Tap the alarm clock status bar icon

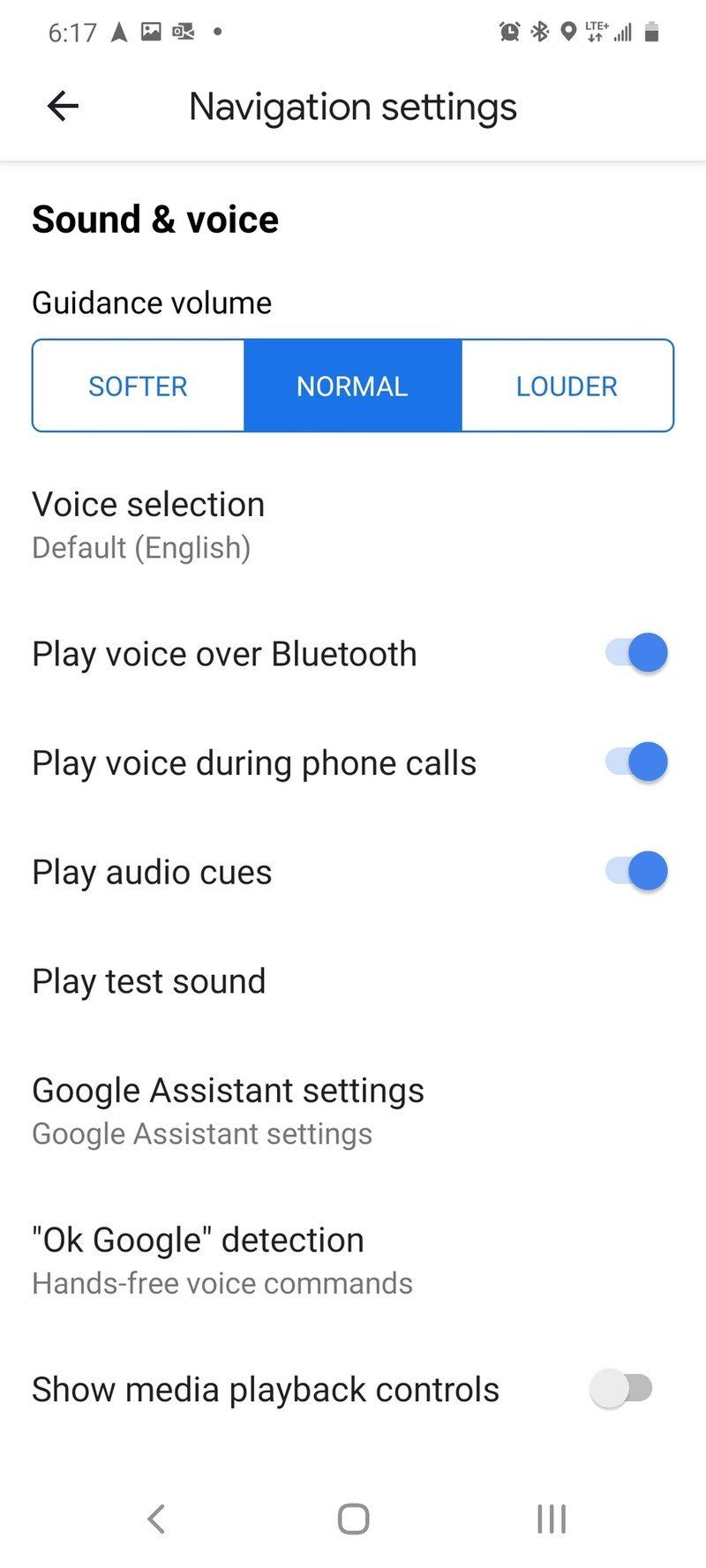(x=510, y=30)
